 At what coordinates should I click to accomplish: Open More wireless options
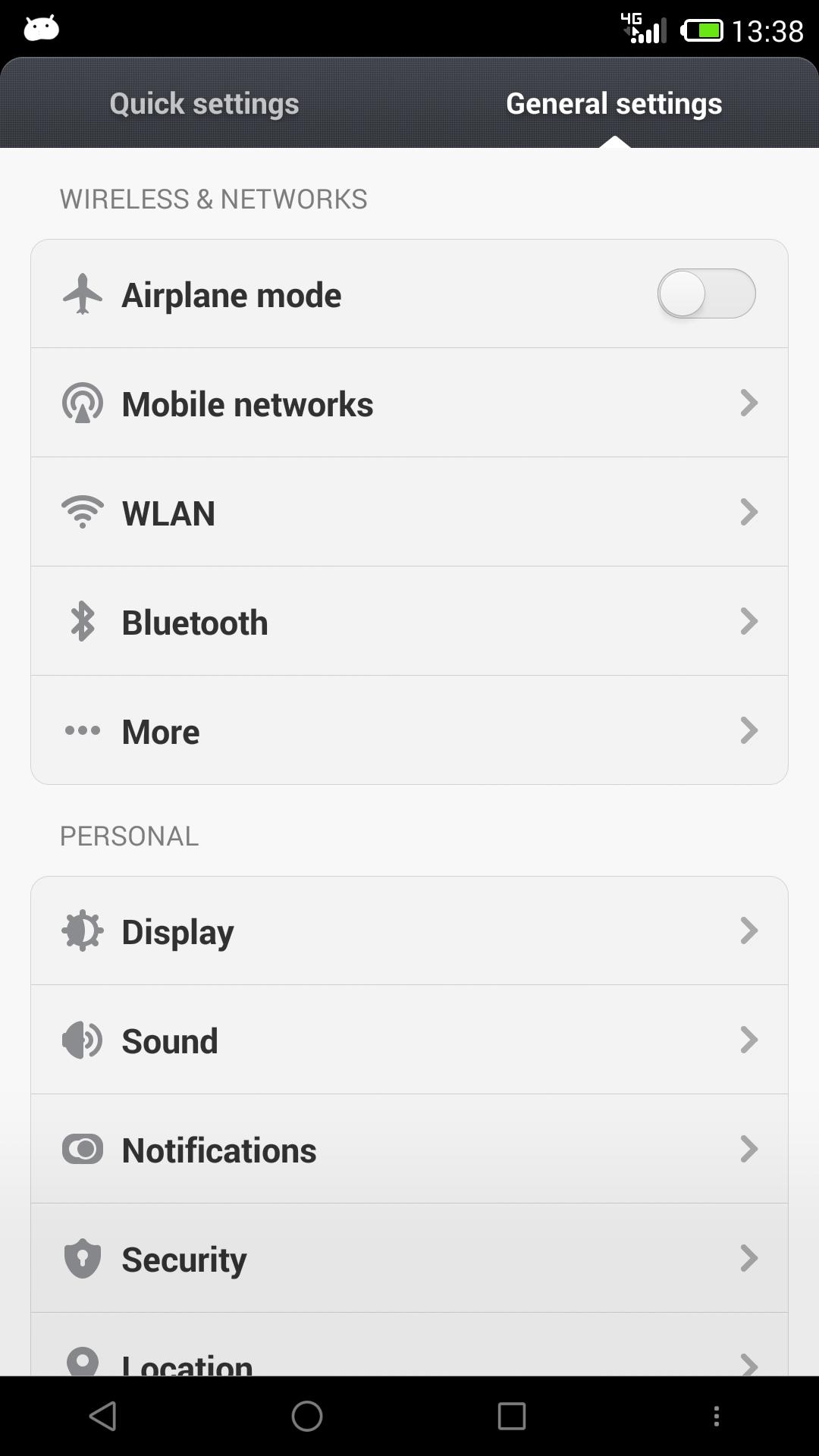click(x=409, y=730)
